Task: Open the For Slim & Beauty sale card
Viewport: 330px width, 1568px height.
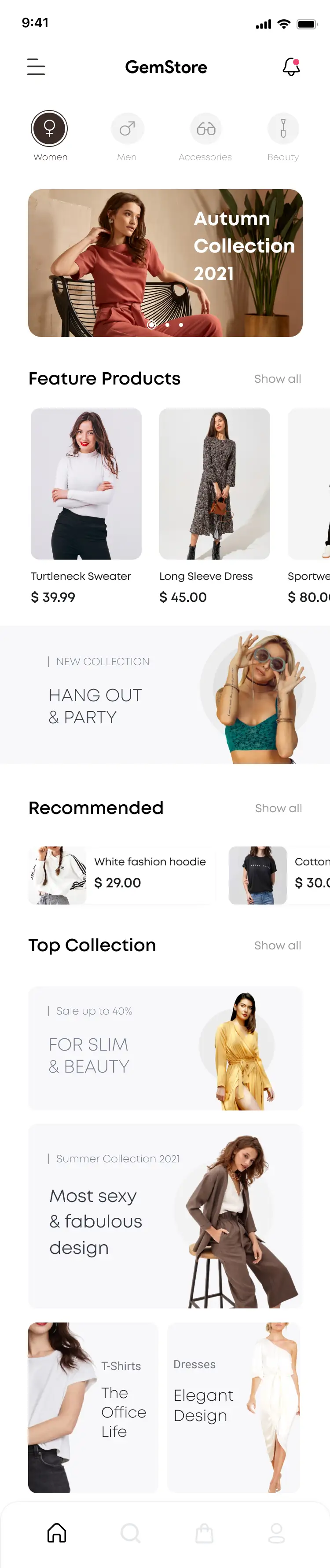Action: (x=165, y=1048)
